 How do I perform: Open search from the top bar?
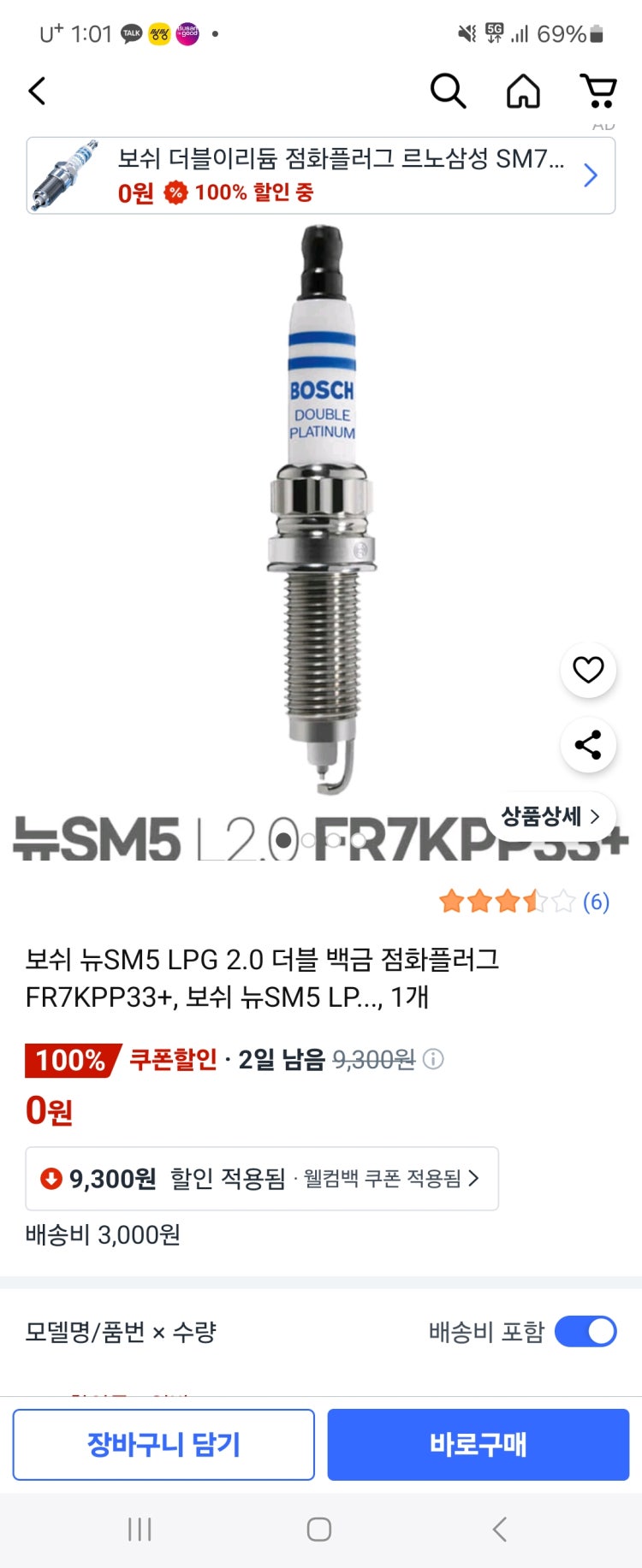pyautogui.click(x=448, y=91)
